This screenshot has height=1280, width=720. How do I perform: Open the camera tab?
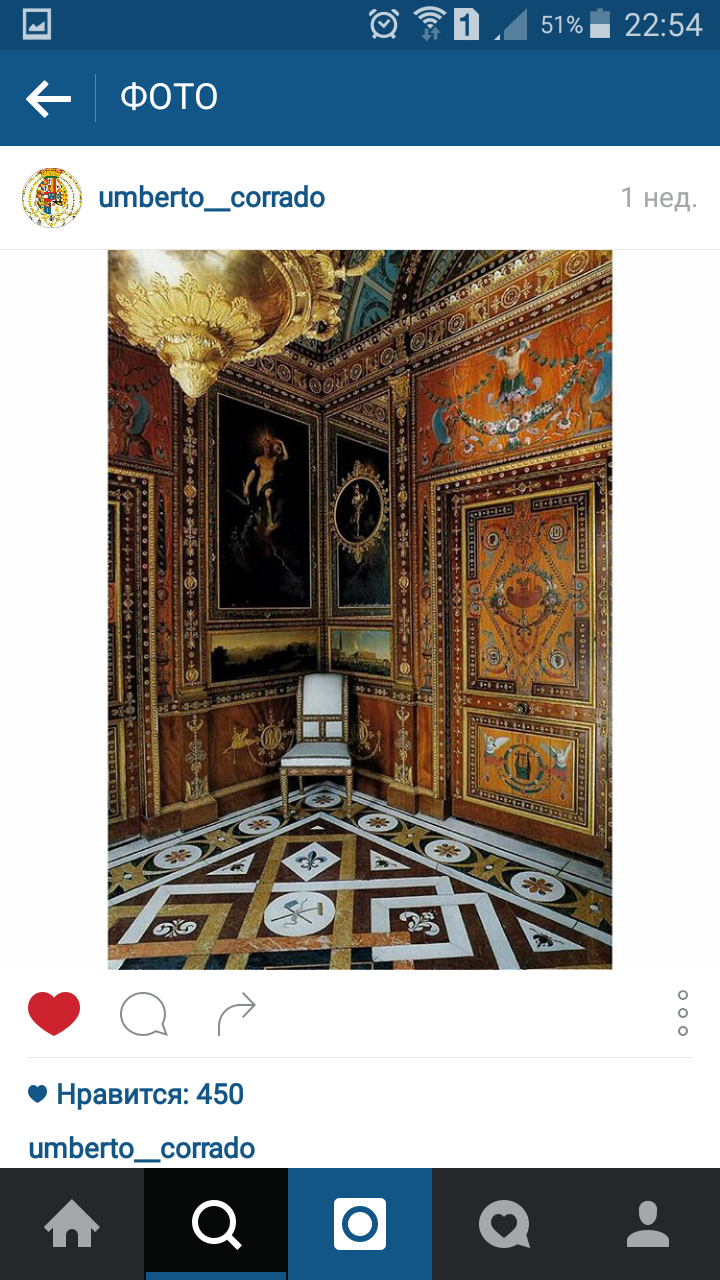point(360,1224)
